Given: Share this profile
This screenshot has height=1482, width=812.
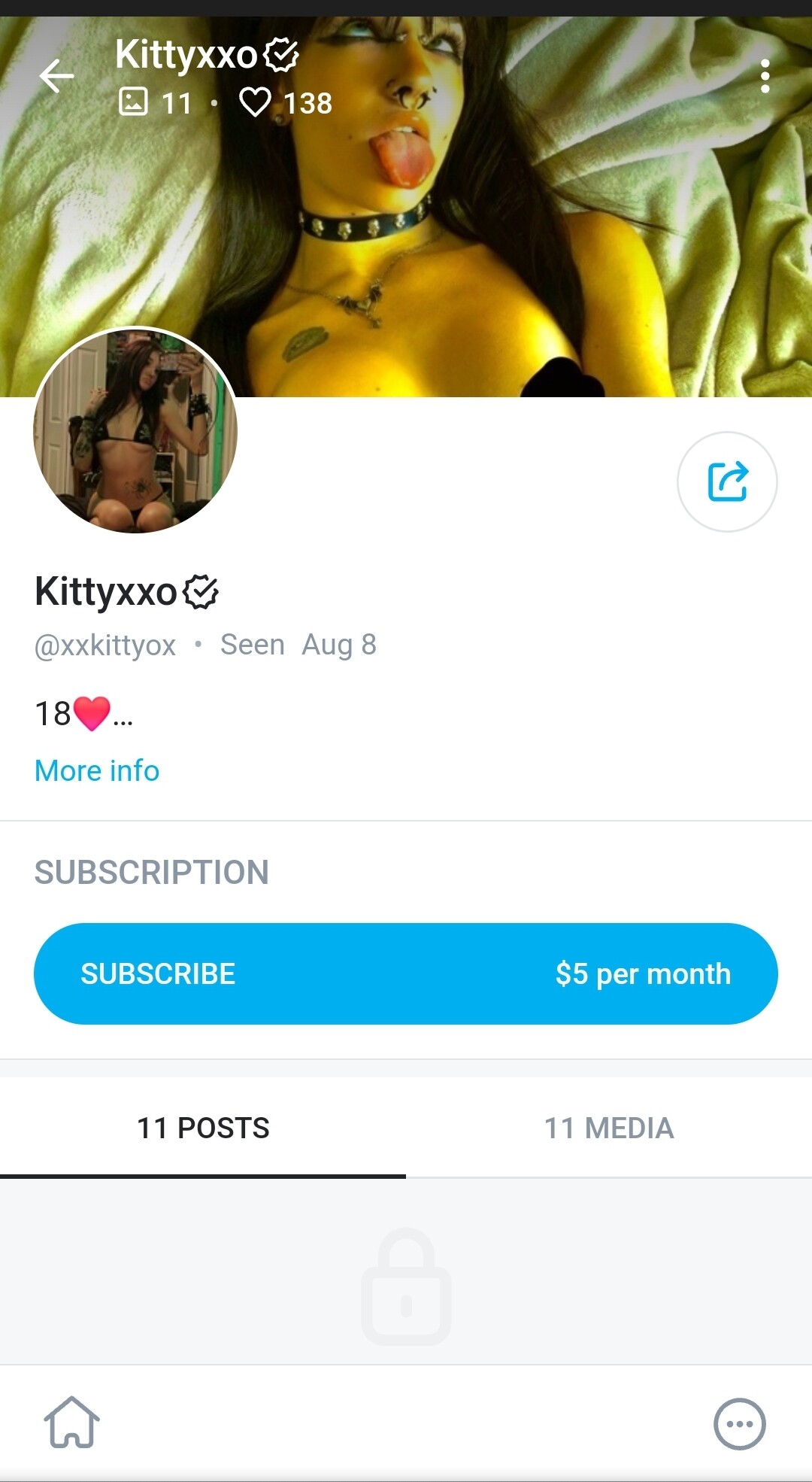Looking at the screenshot, I should pos(727,481).
